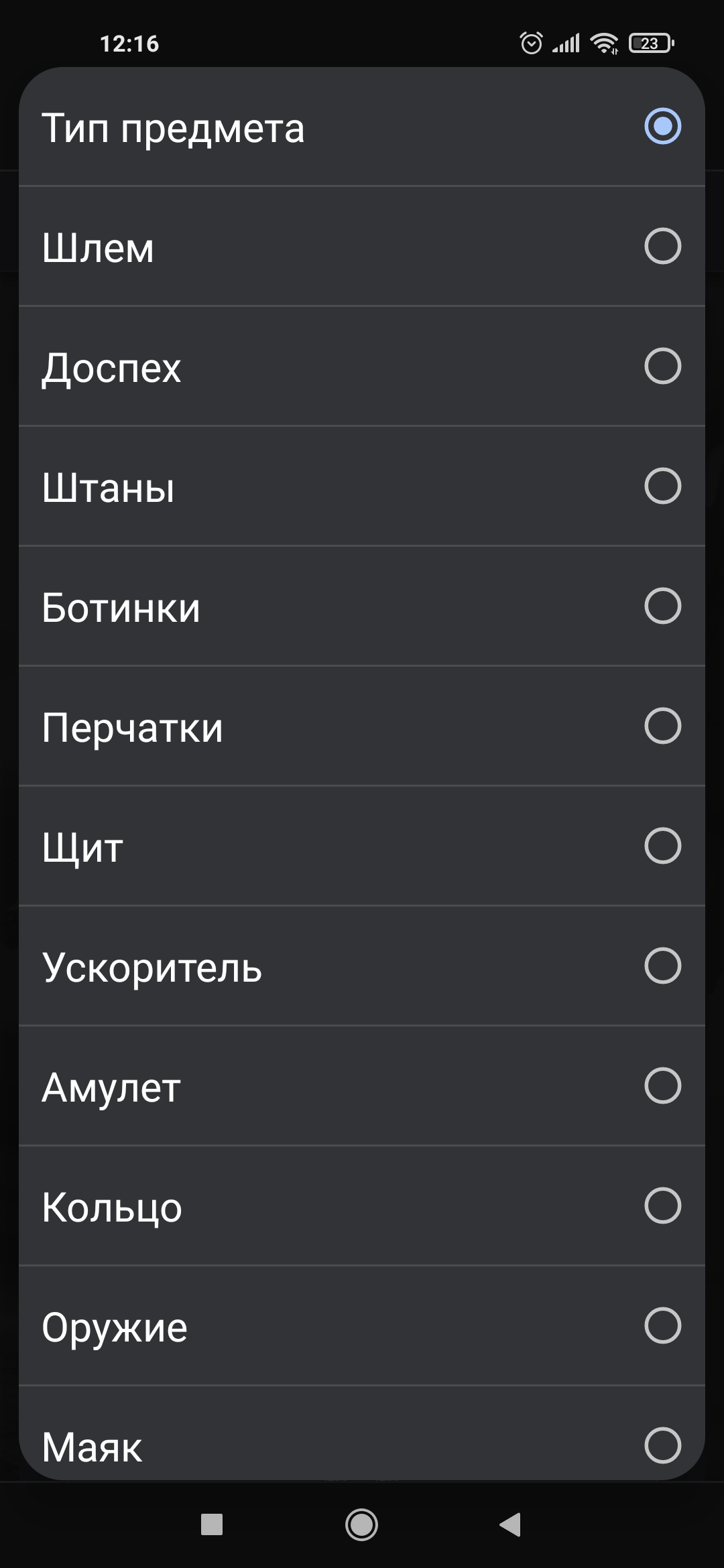The image size is (724, 1568).
Task: Pick Штаны from the list
Action: (362, 486)
